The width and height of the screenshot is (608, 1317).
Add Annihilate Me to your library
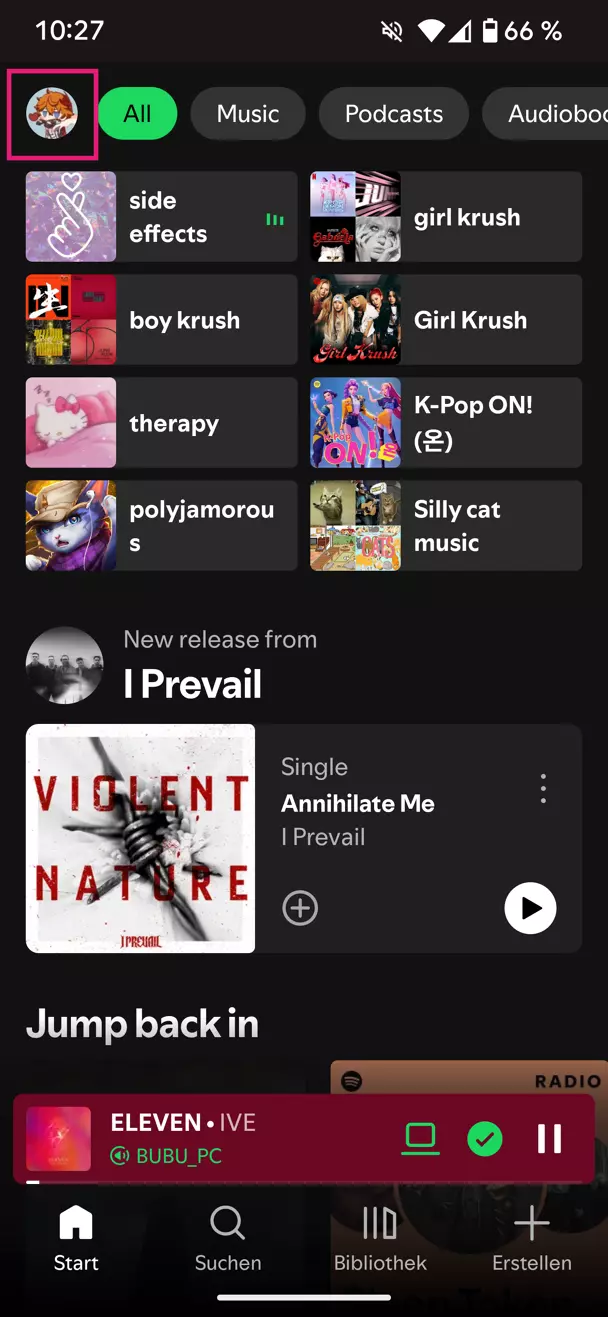click(x=300, y=908)
